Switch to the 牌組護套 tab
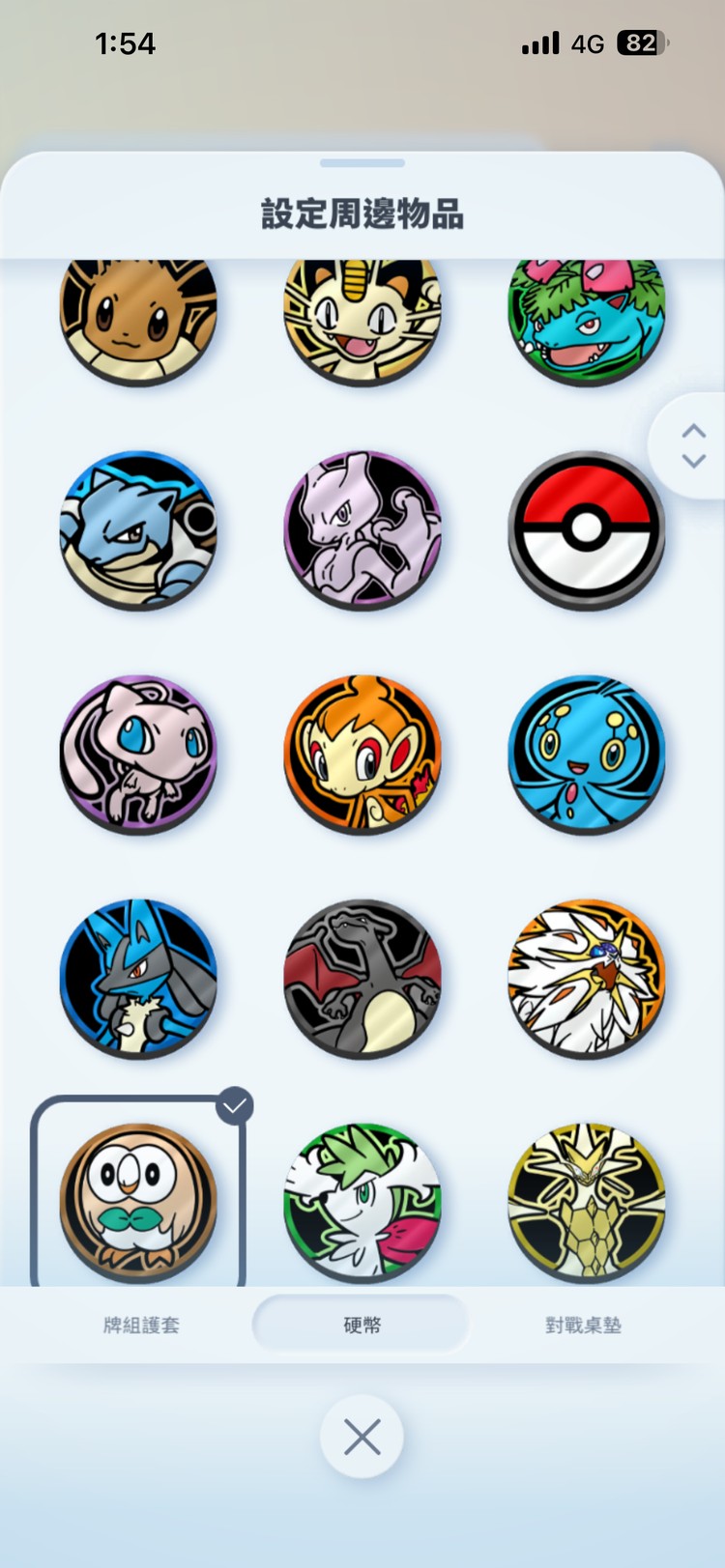 tap(141, 1325)
